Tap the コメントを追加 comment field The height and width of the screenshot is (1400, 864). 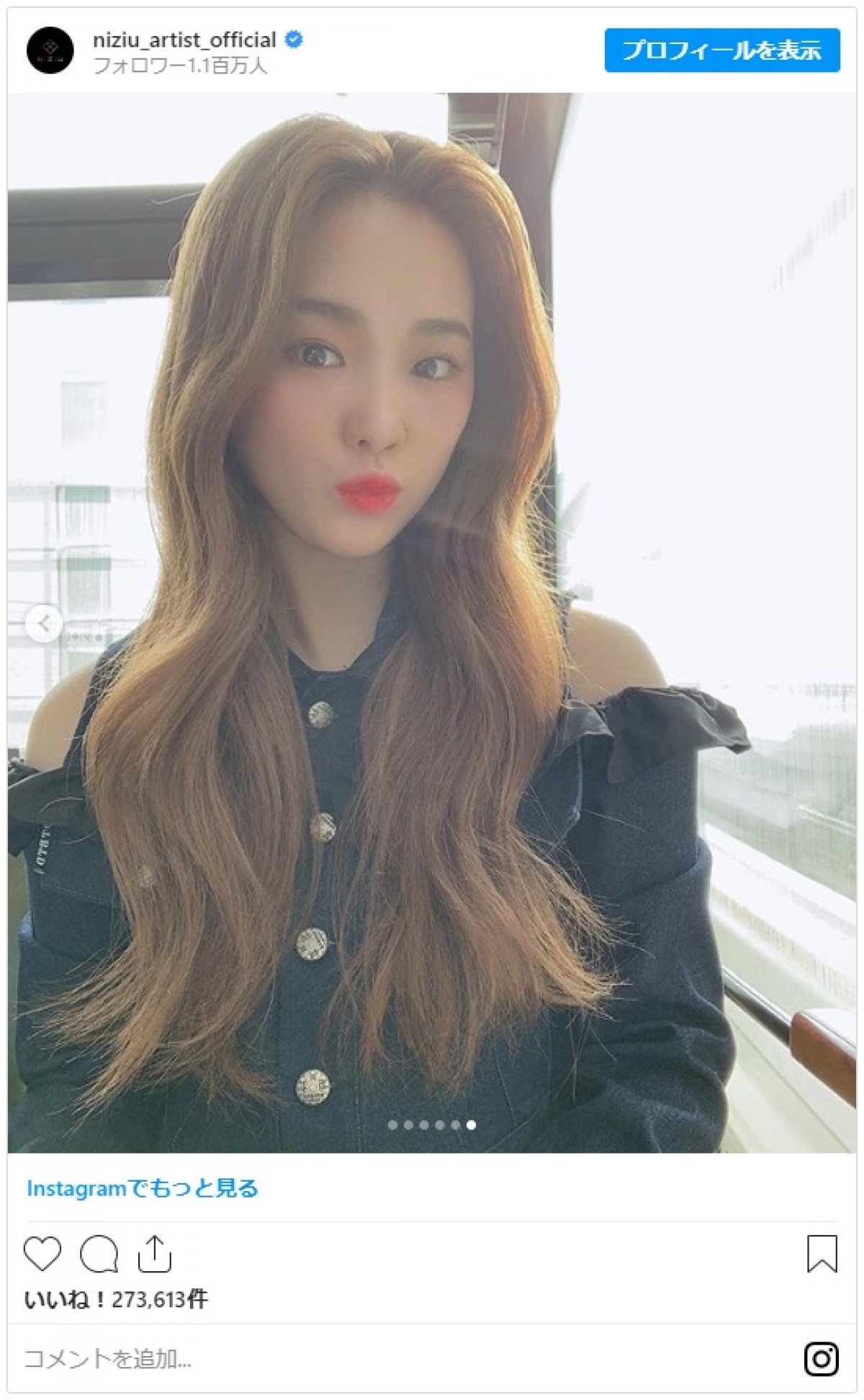108,1359
